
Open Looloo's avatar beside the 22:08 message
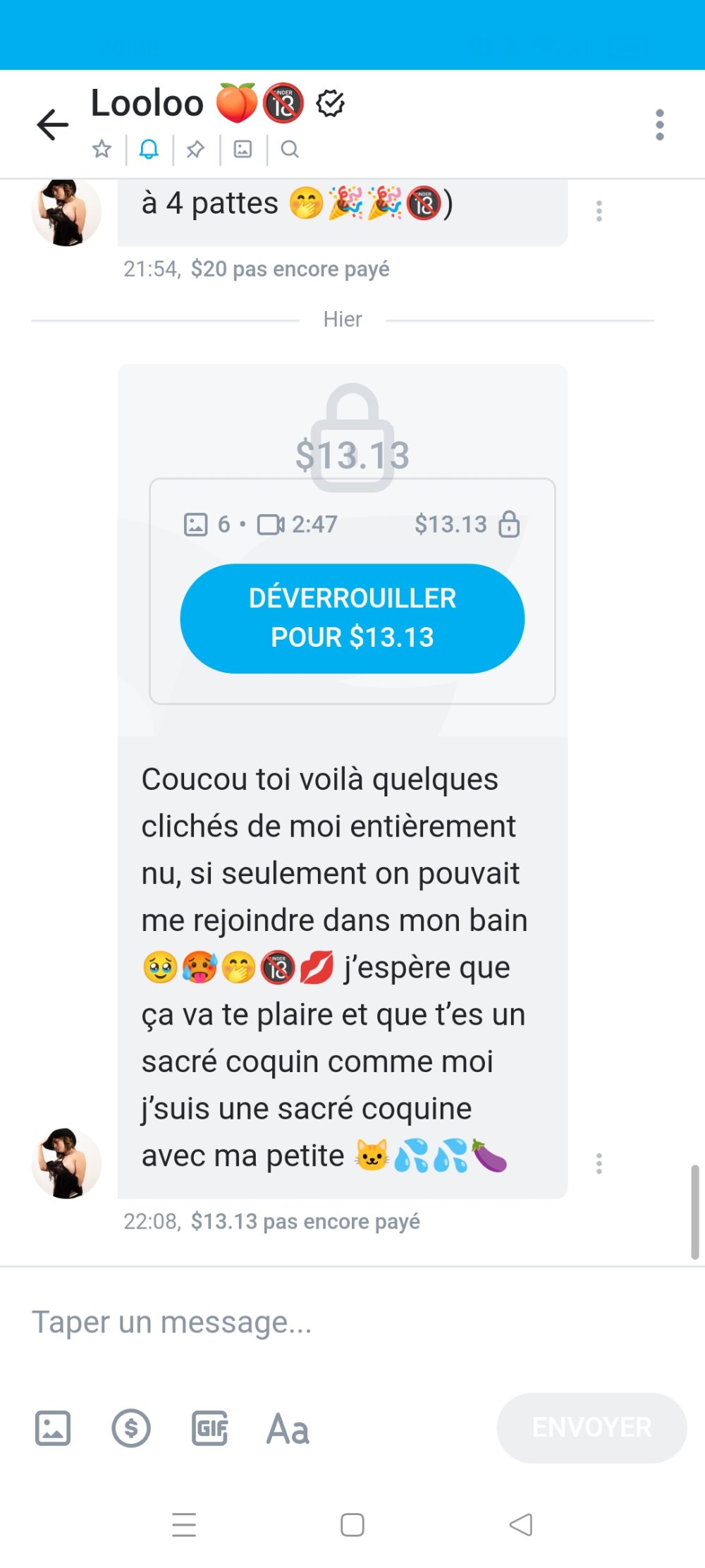(67, 1163)
